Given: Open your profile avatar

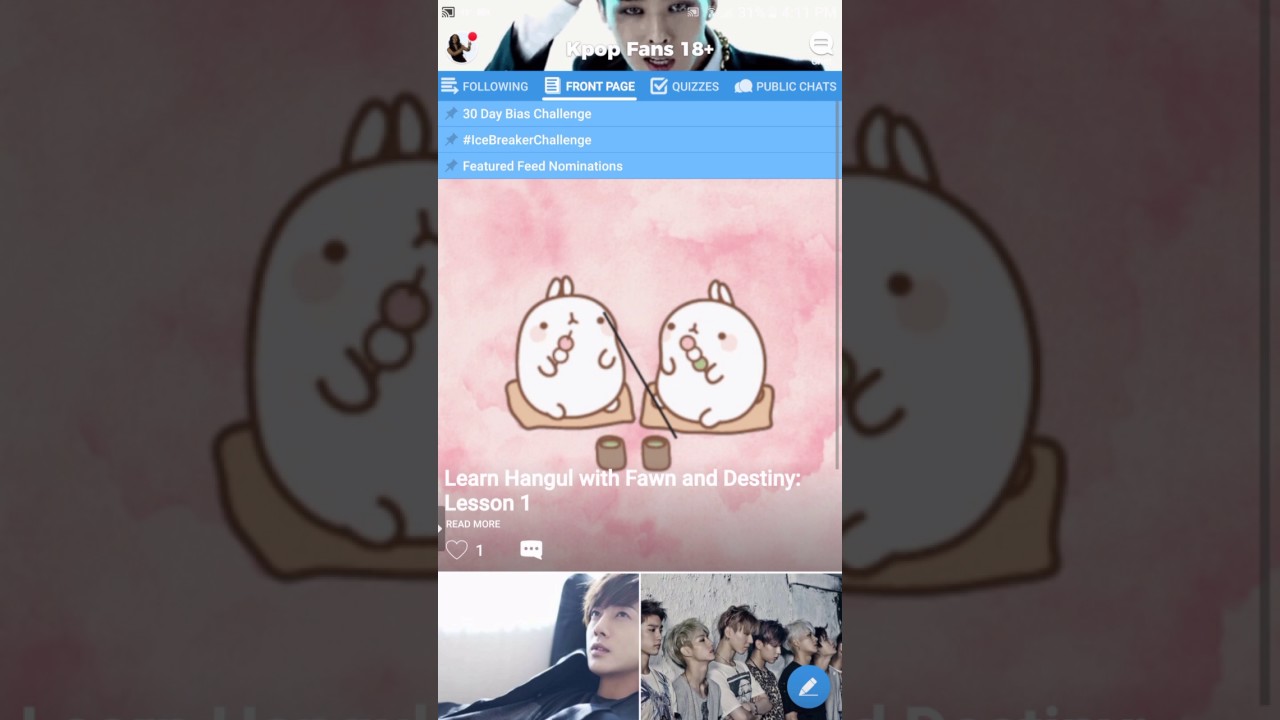Looking at the screenshot, I should click(x=459, y=47).
